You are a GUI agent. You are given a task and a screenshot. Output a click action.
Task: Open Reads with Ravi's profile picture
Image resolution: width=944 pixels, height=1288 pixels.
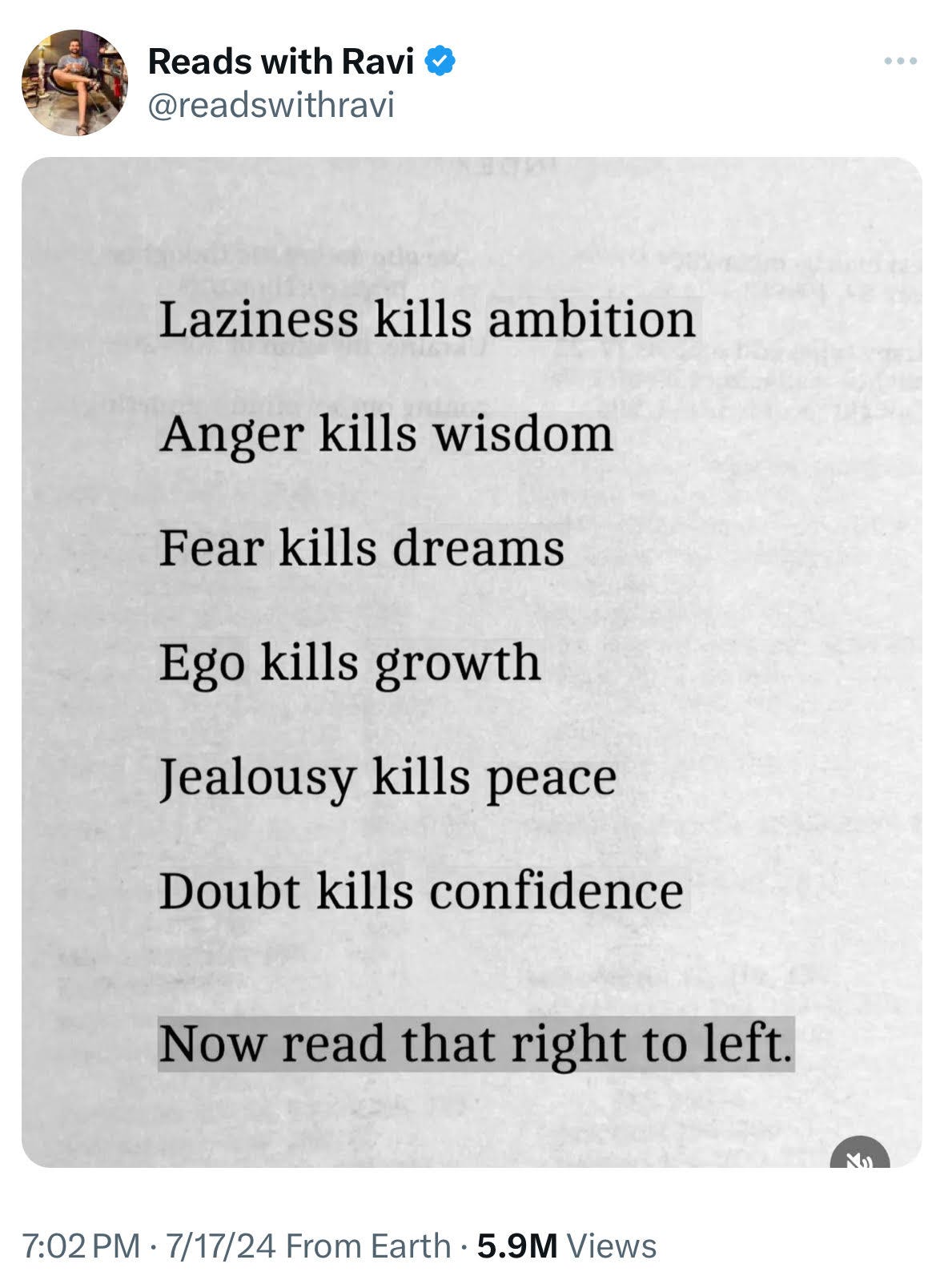74,83
